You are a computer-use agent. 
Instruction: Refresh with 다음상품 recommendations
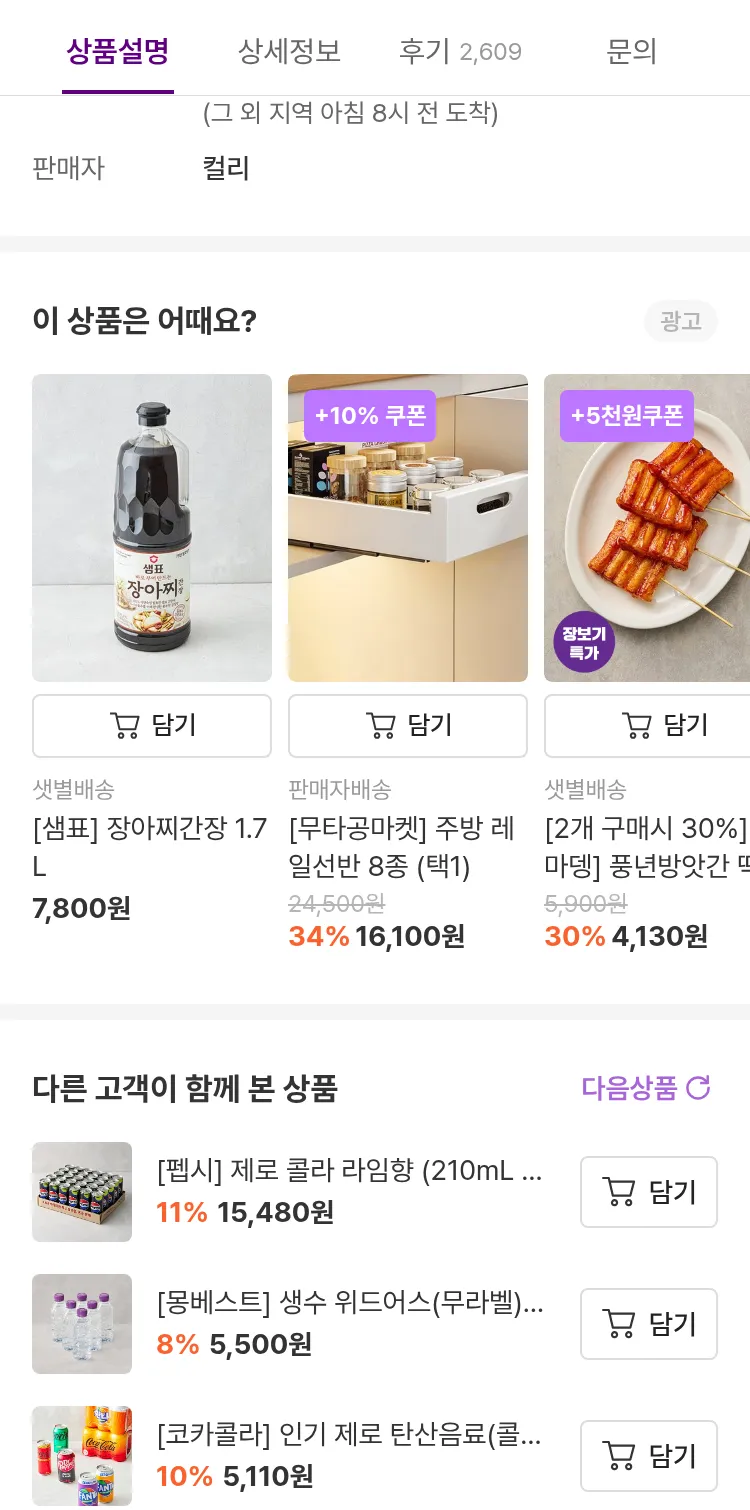click(646, 1088)
